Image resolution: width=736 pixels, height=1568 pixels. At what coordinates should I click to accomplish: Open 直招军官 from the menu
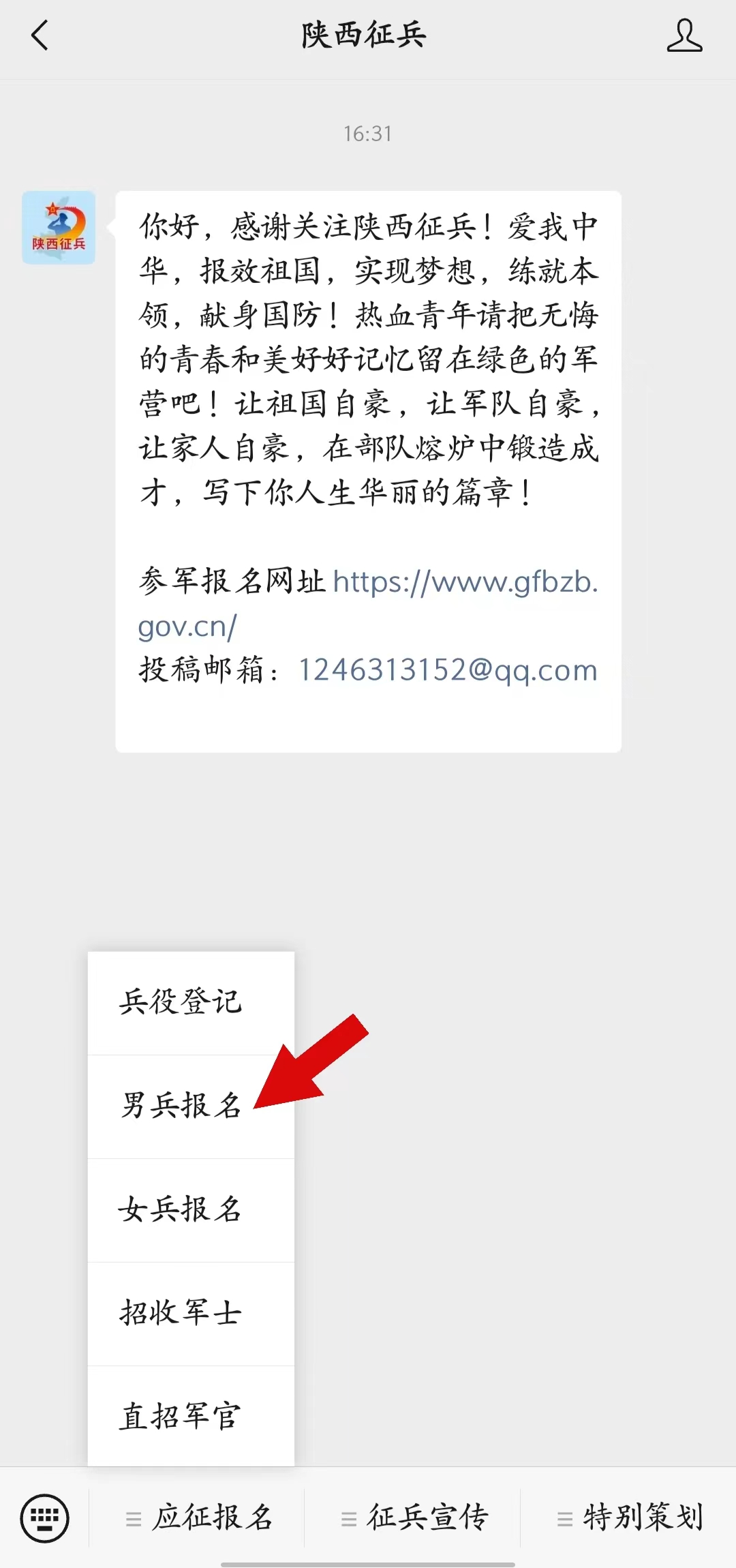pyautogui.click(x=181, y=1417)
